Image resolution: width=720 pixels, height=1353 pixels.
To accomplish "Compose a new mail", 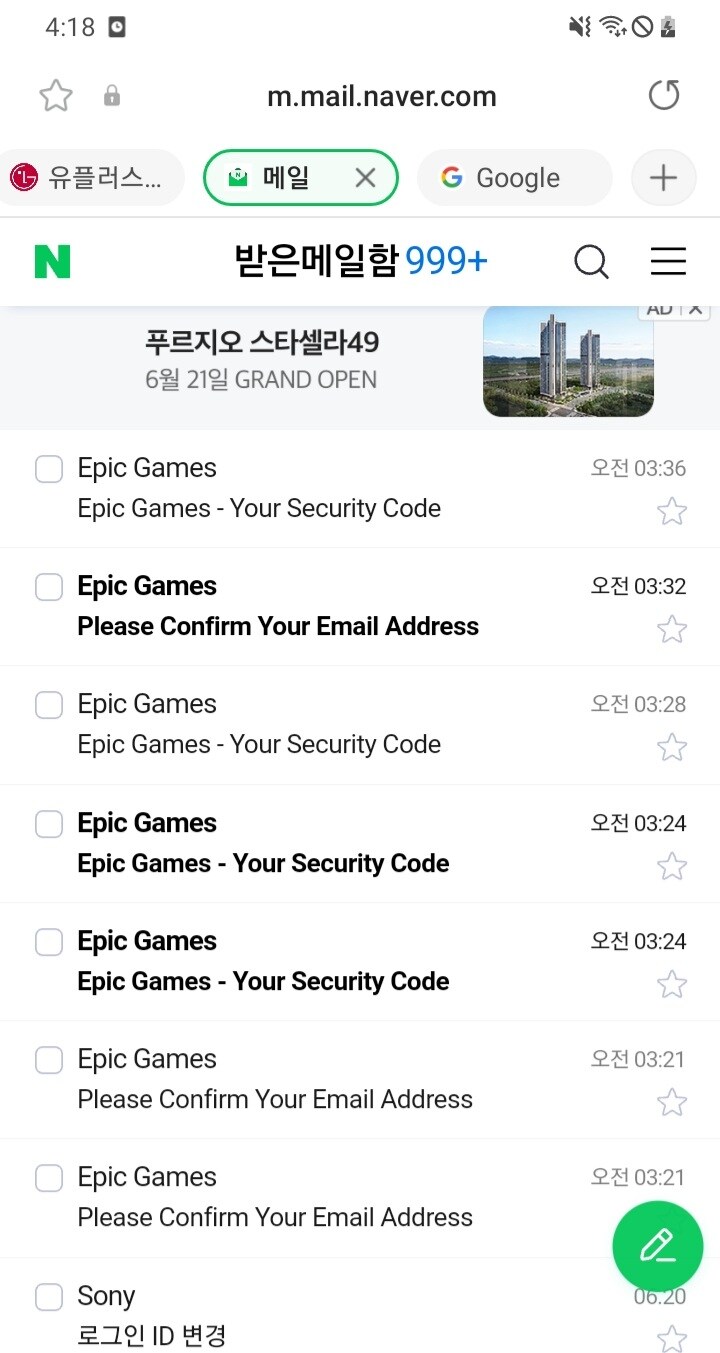I will point(657,1246).
